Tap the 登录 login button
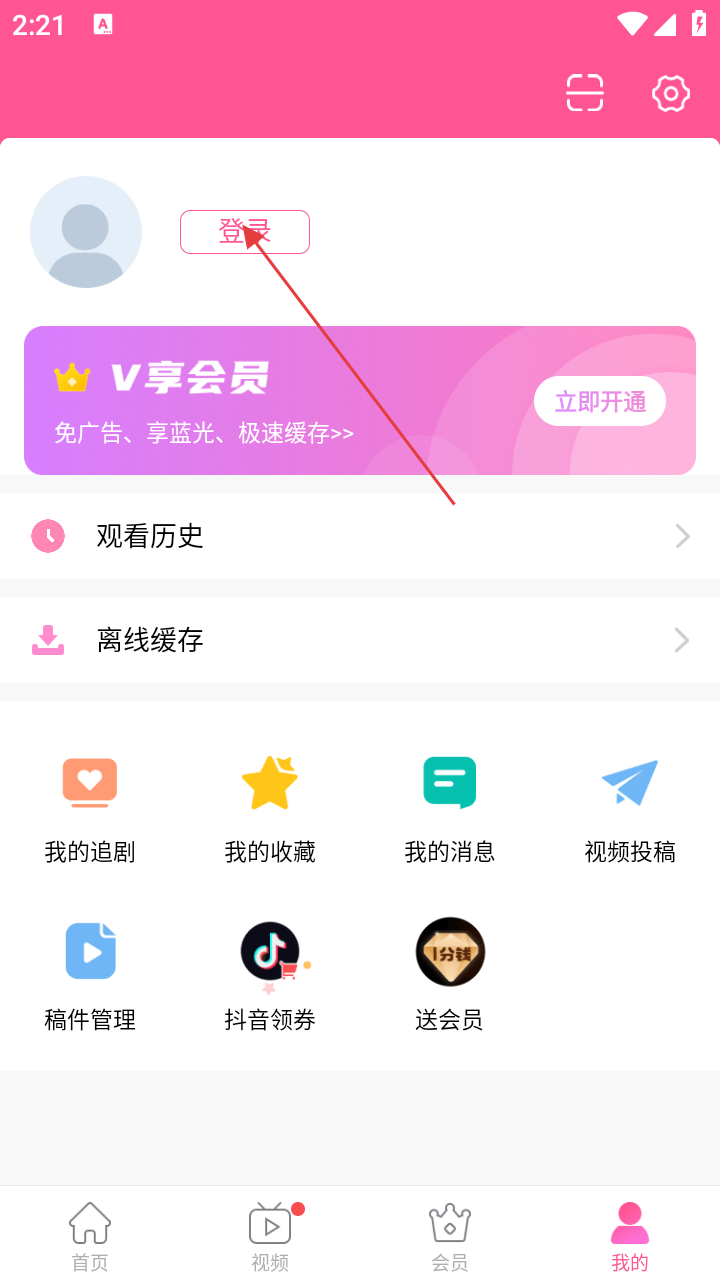 [x=245, y=232]
